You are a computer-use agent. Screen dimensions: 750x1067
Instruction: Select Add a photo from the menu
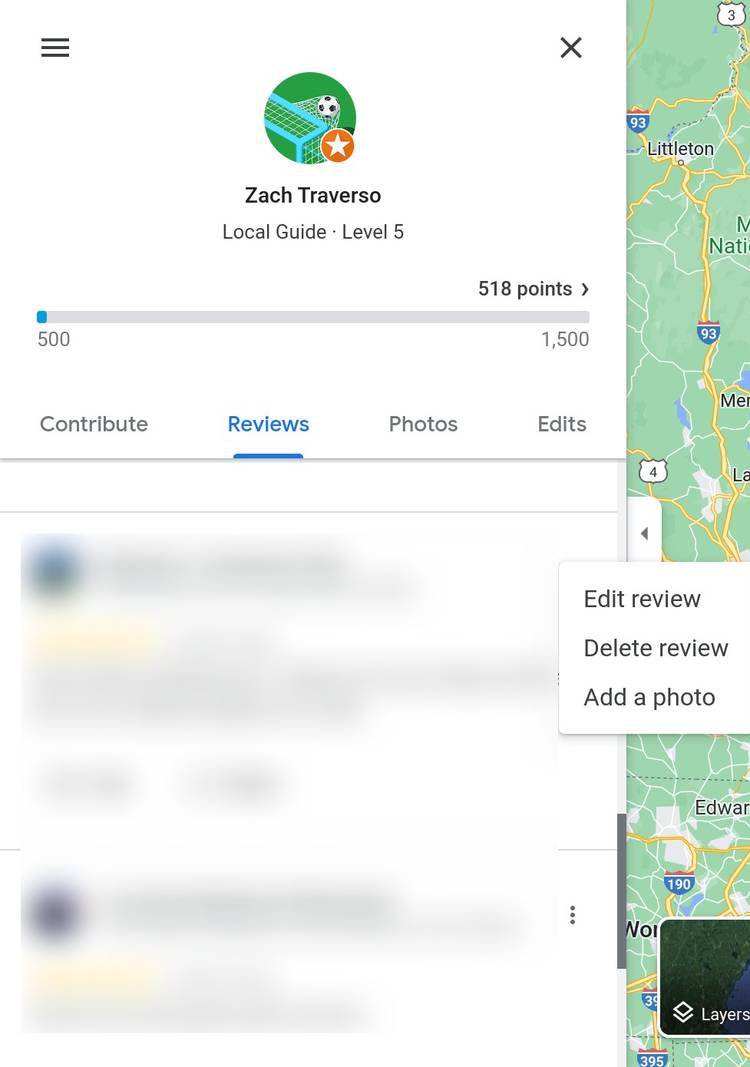tap(649, 696)
